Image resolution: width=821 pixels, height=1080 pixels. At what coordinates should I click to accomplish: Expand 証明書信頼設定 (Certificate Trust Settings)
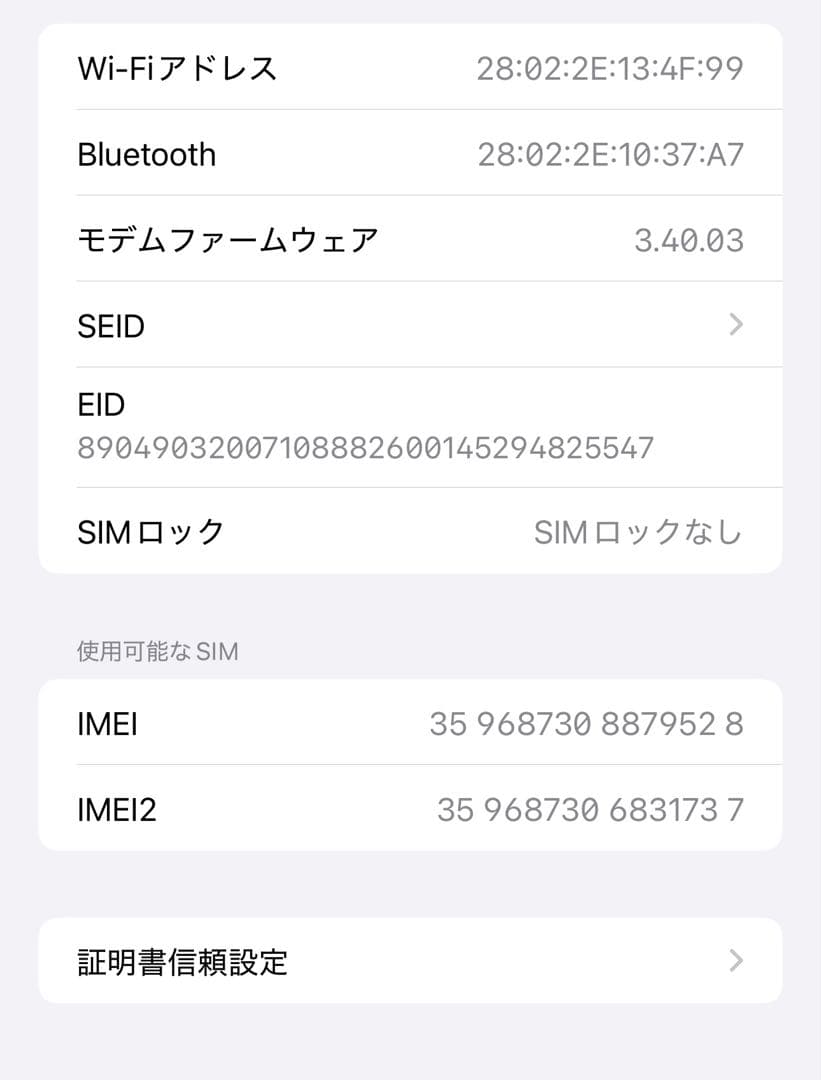click(x=410, y=960)
